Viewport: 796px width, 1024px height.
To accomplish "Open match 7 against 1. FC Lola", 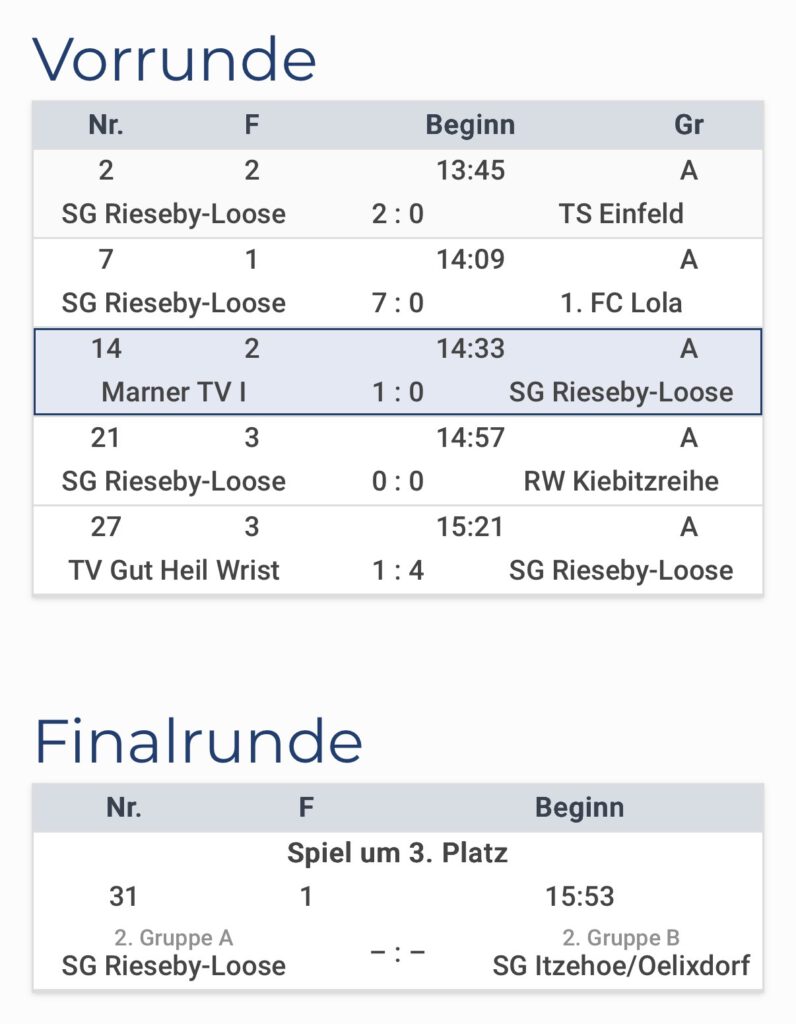I will [x=398, y=282].
